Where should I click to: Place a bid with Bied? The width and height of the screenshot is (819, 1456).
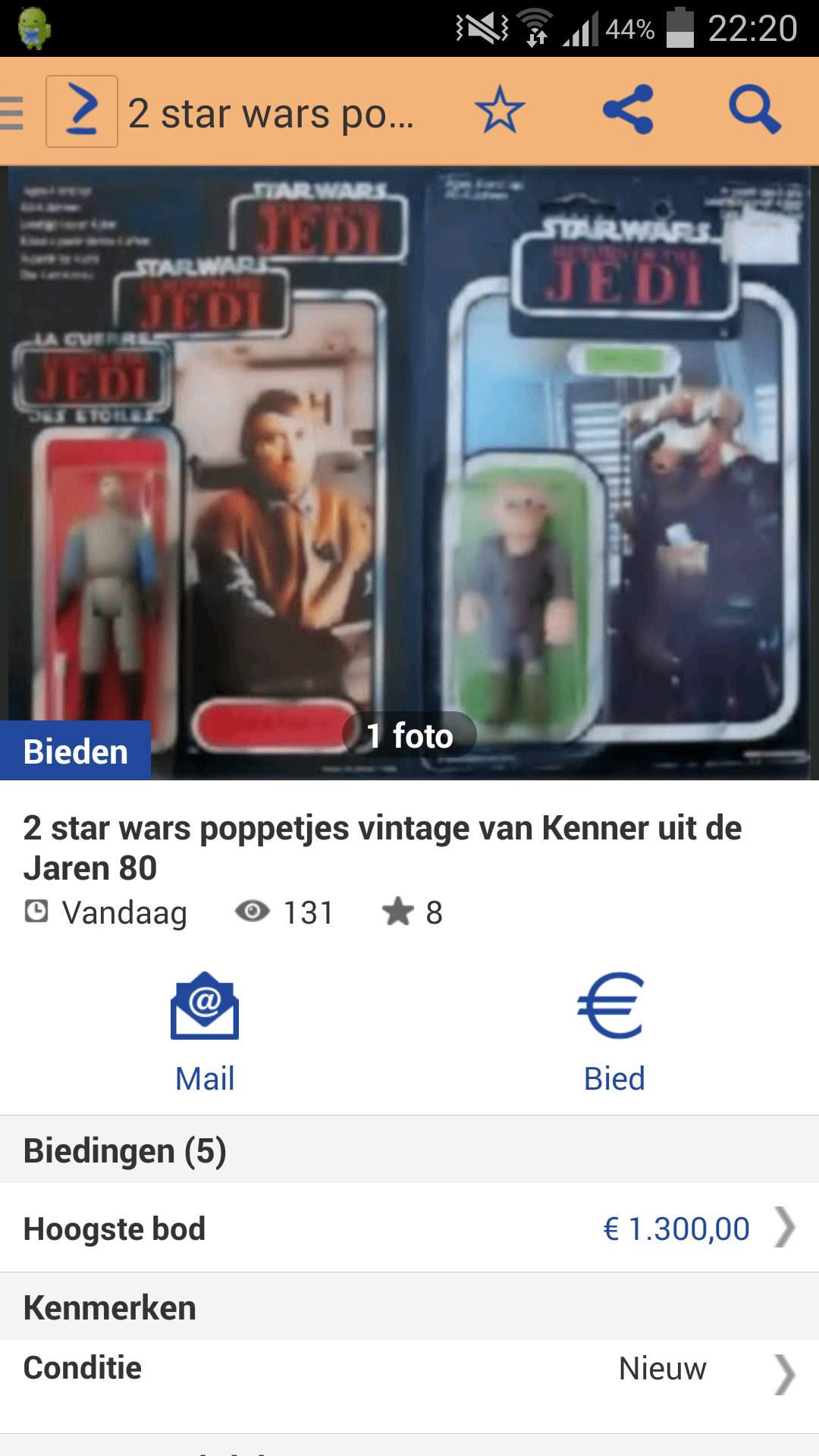point(613,1031)
